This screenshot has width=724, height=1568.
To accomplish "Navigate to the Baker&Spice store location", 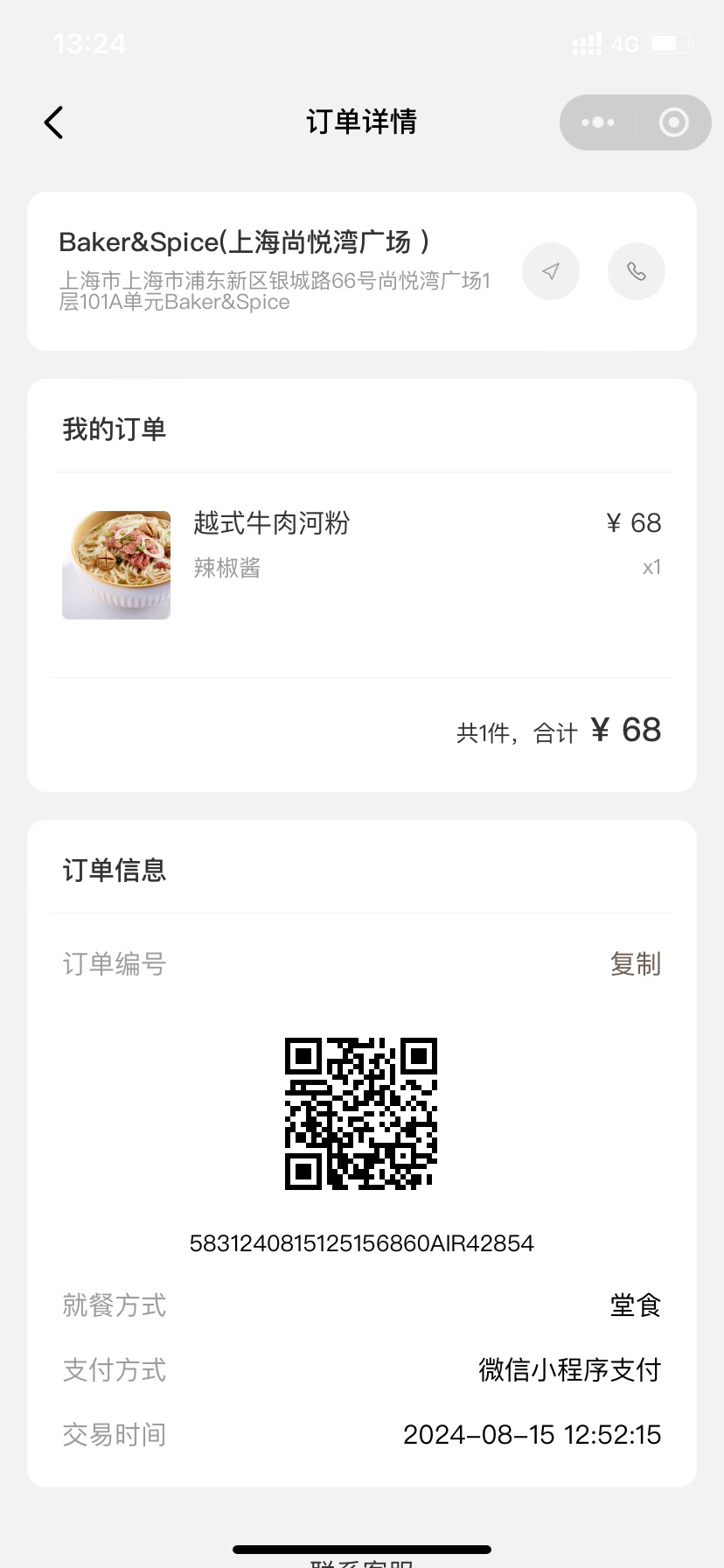I will [x=551, y=271].
